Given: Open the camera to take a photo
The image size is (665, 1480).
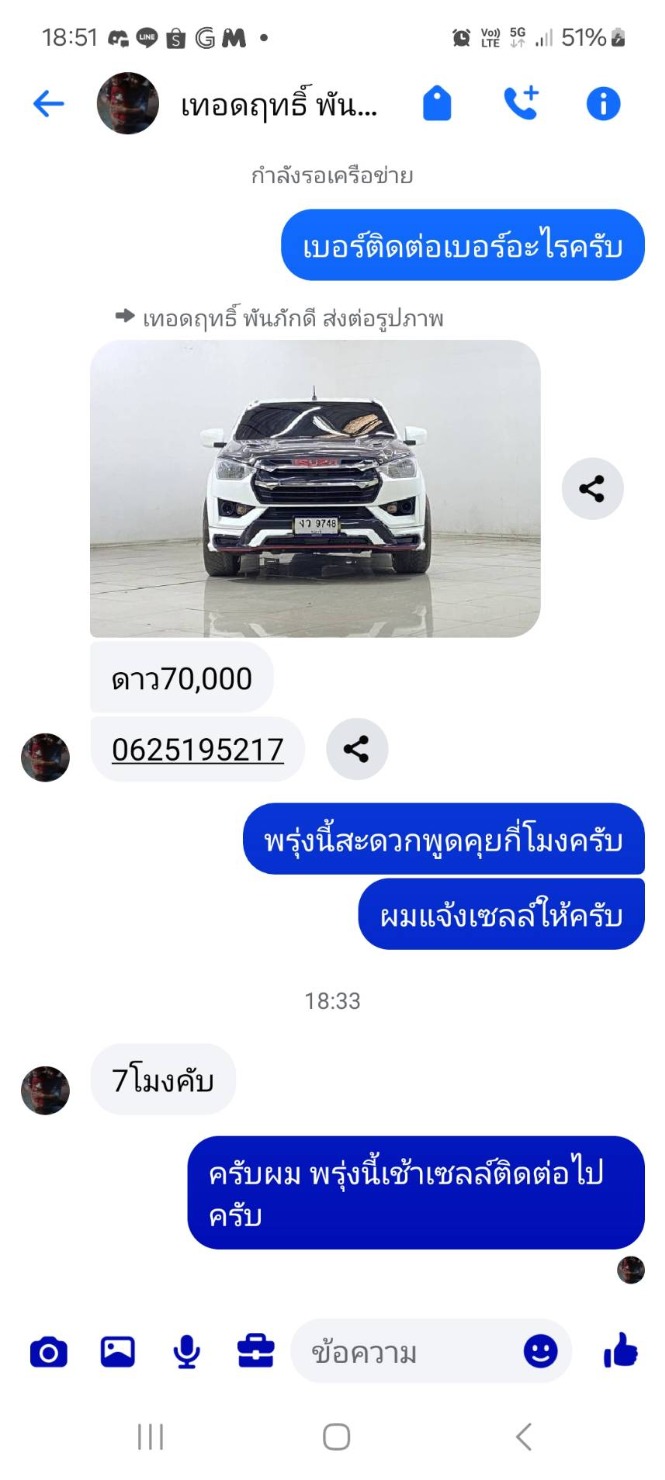Looking at the screenshot, I should coord(48,1353).
